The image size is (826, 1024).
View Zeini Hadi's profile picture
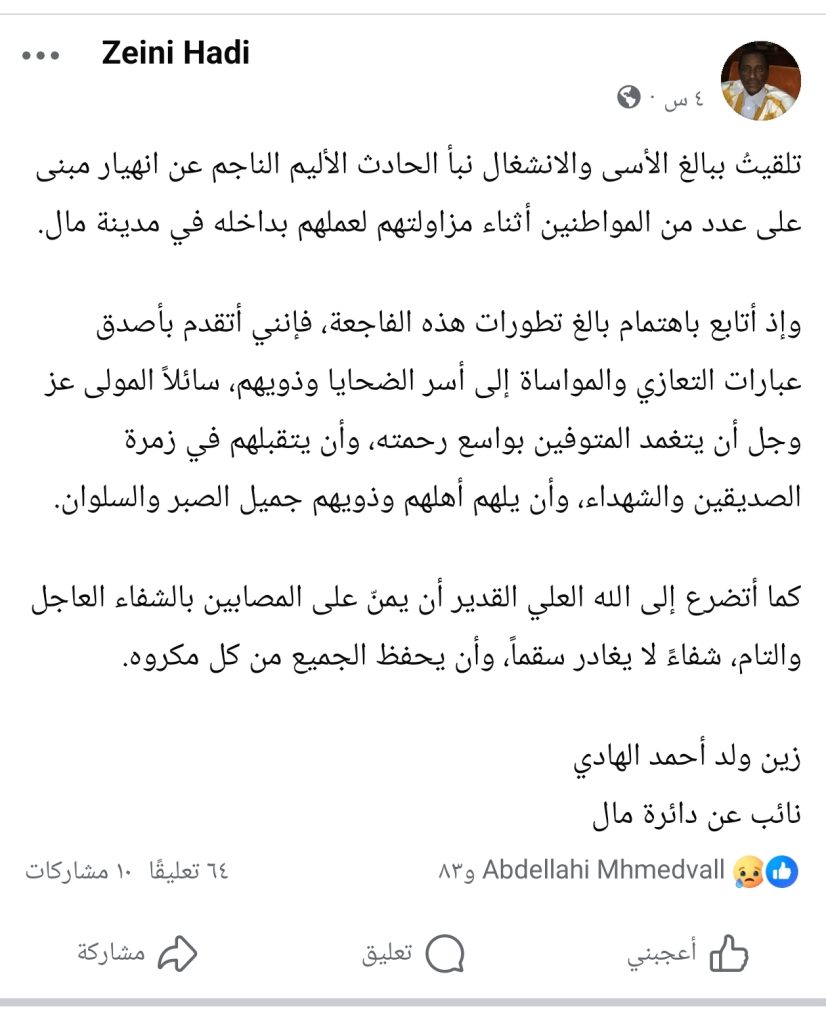click(x=760, y=81)
